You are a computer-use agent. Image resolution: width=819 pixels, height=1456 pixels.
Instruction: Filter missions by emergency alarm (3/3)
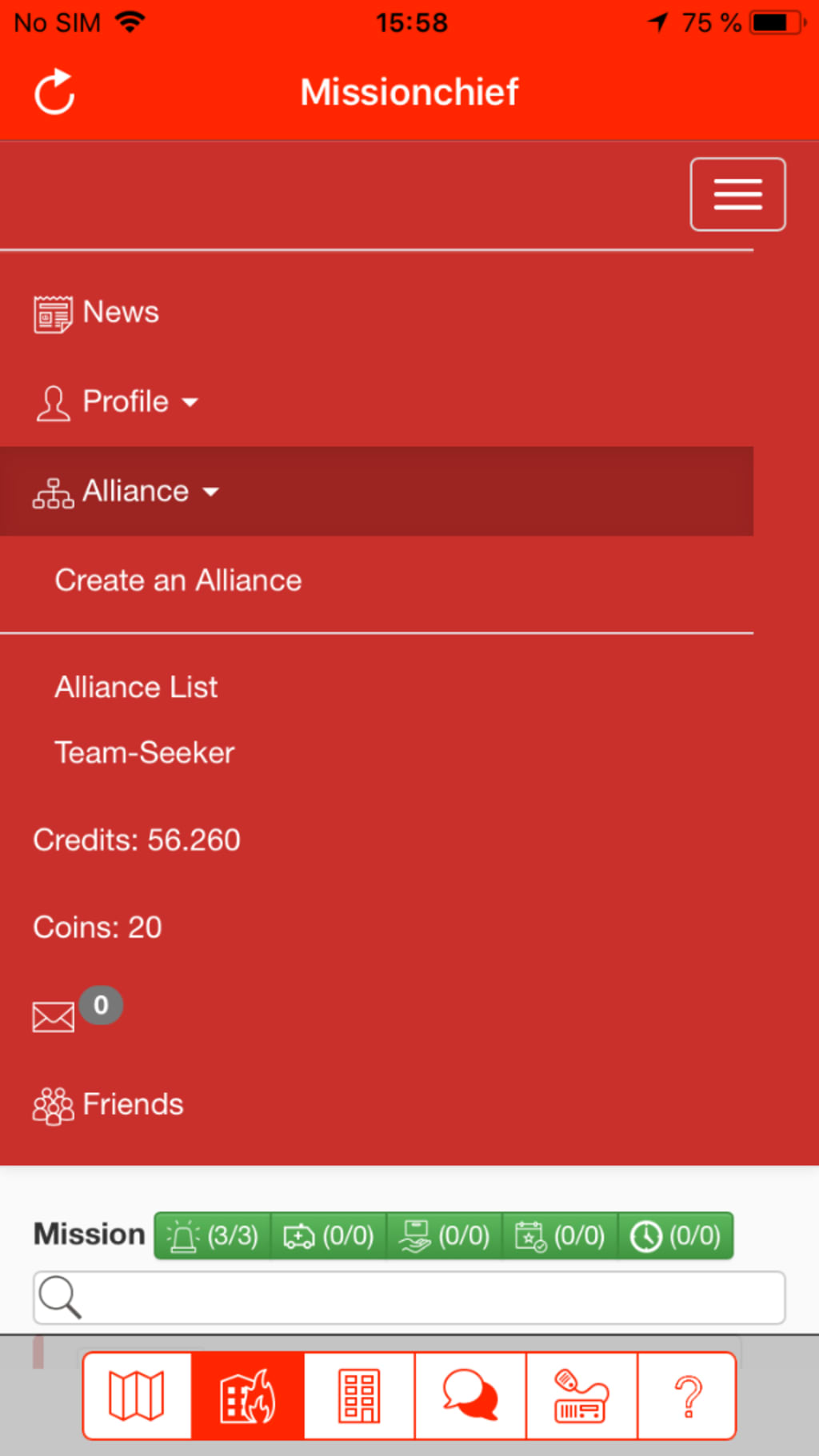tap(213, 1236)
